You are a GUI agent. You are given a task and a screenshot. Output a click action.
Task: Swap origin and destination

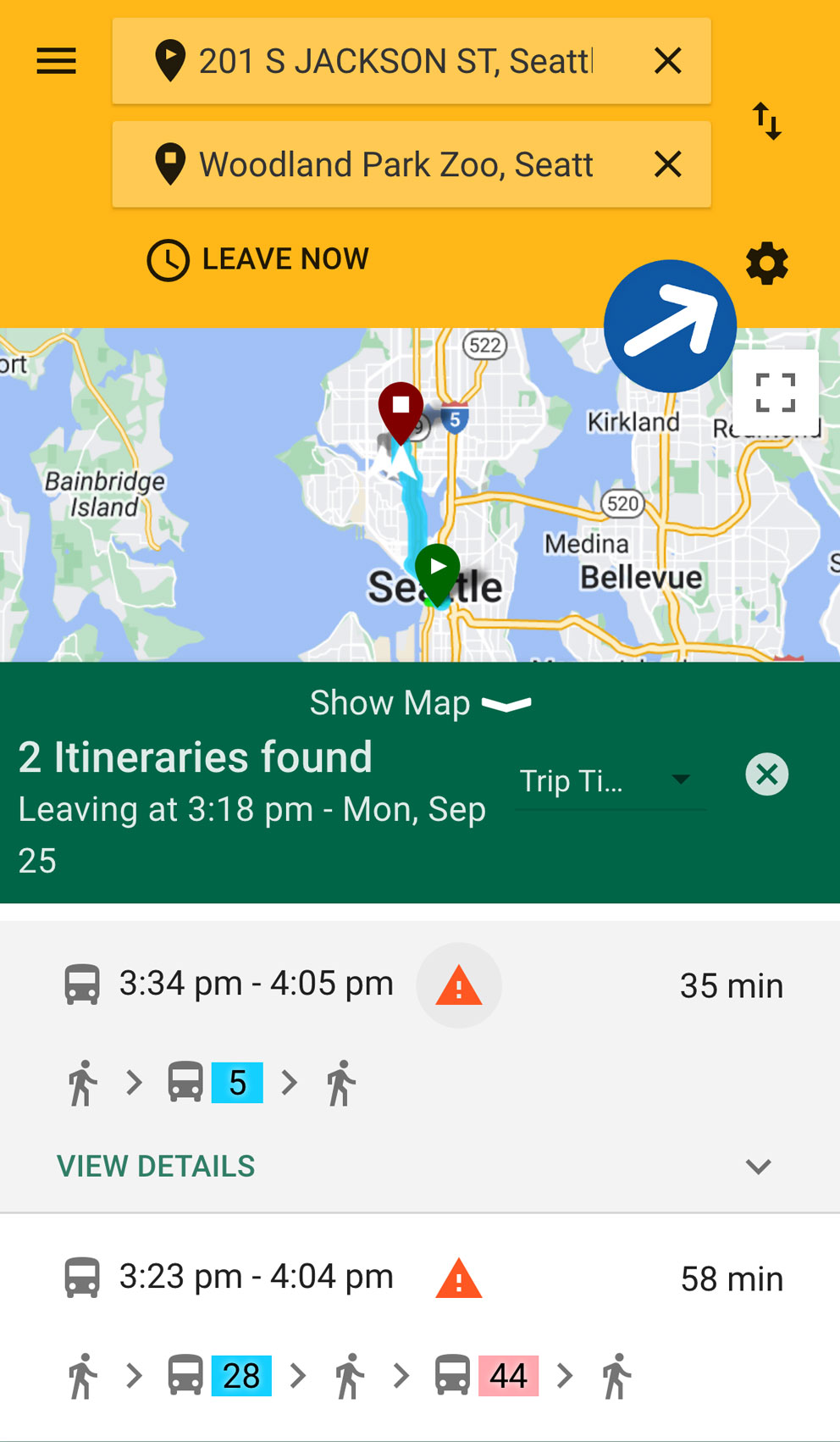767,120
